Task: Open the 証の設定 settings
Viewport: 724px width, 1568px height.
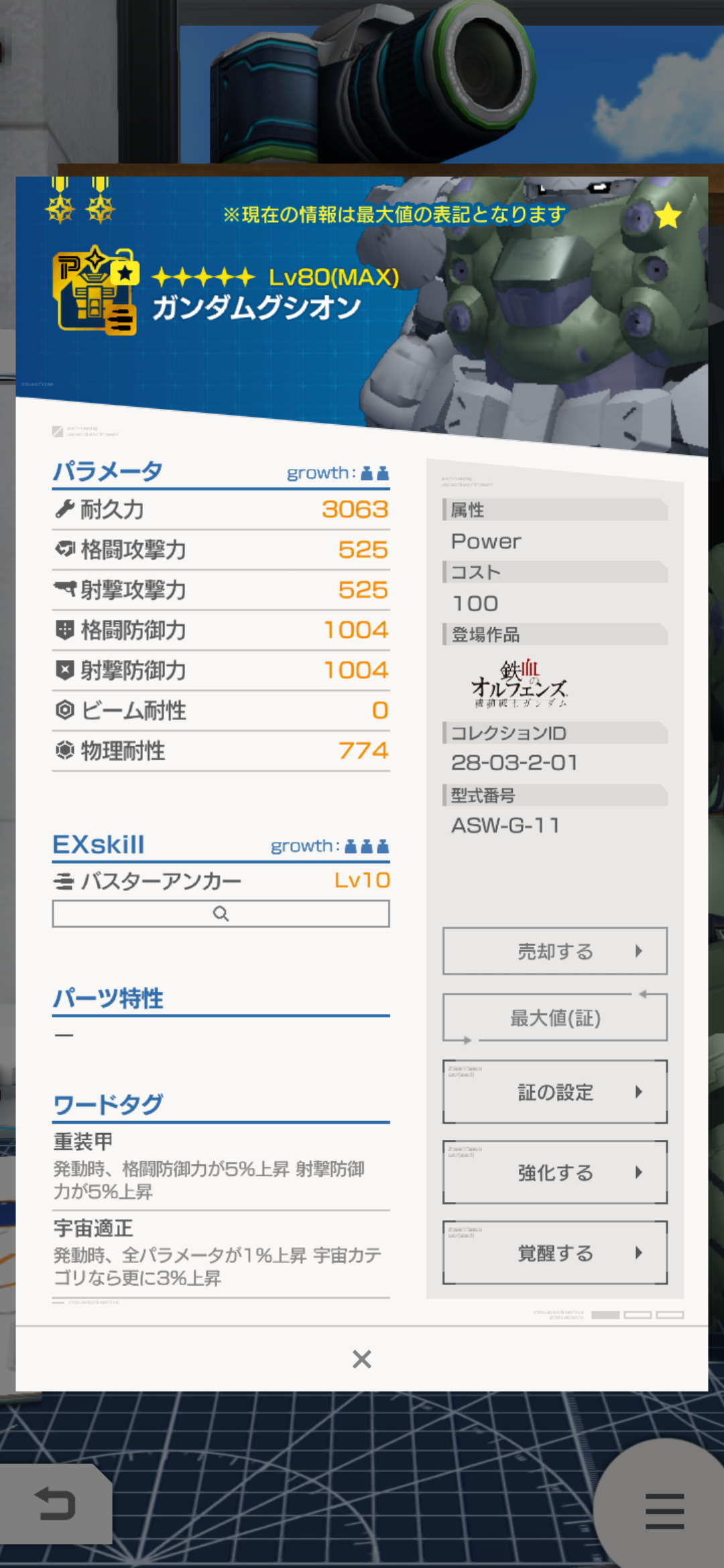Action: click(x=555, y=1092)
